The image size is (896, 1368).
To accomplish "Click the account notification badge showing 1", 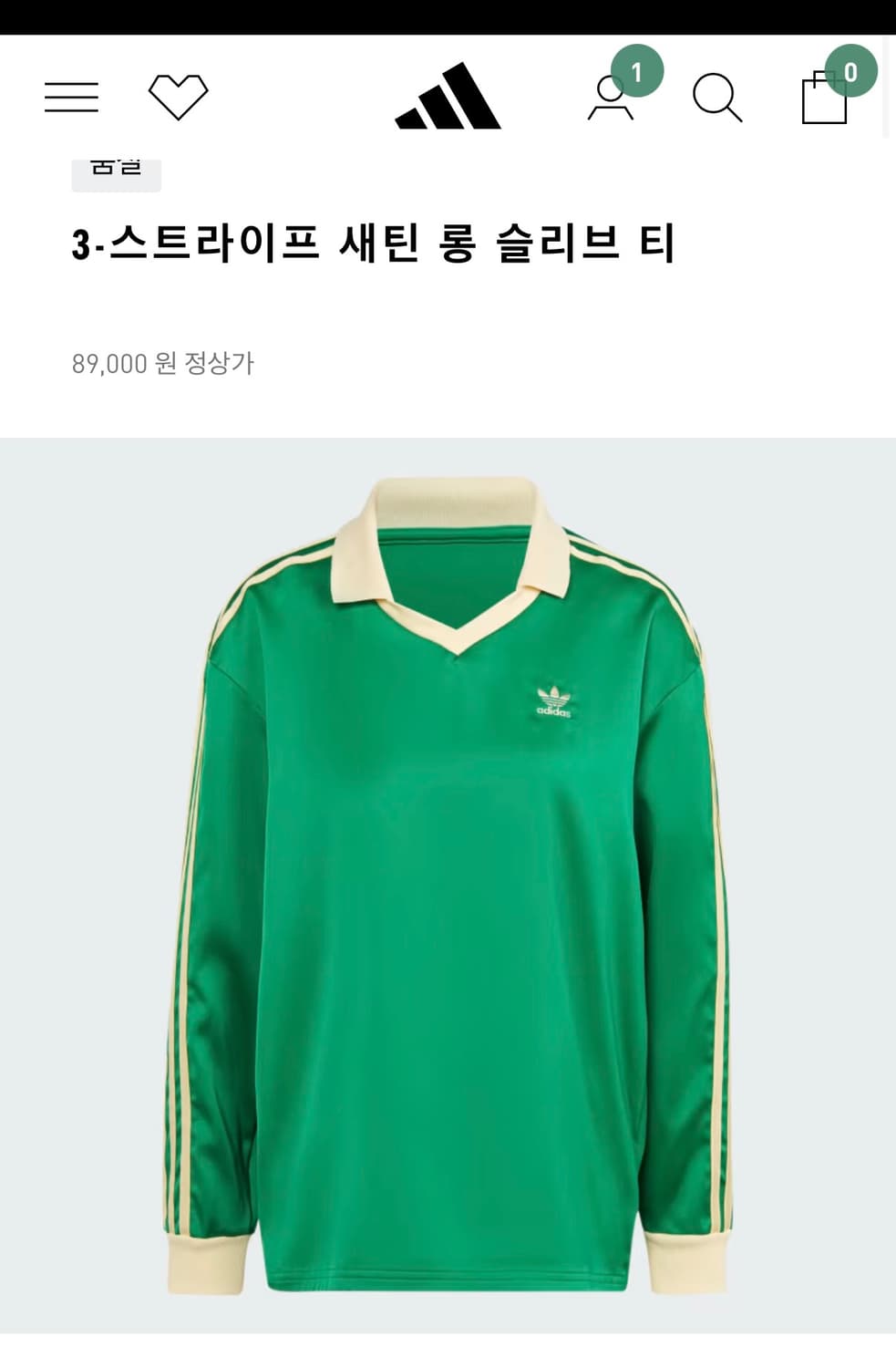I will pyautogui.click(x=639, y=72).
